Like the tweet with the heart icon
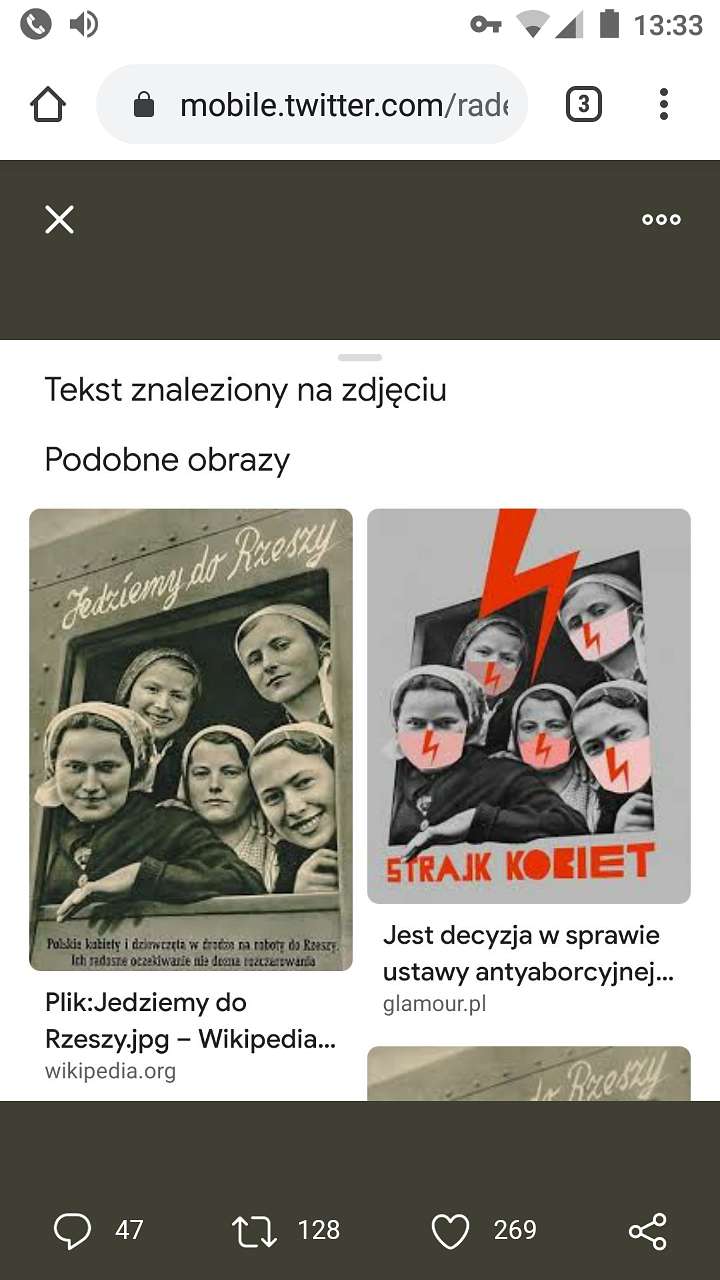Screen dimensions: 720x1280 click(x=450, y=1231)
